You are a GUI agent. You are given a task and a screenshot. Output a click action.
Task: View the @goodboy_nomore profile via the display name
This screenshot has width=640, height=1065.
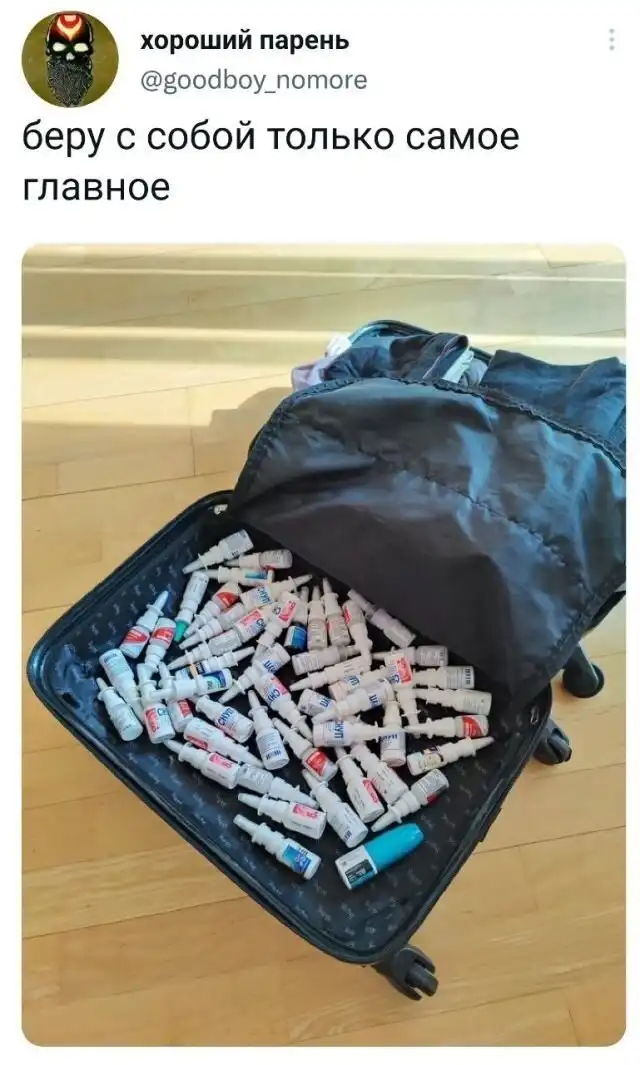pos(244,41)
